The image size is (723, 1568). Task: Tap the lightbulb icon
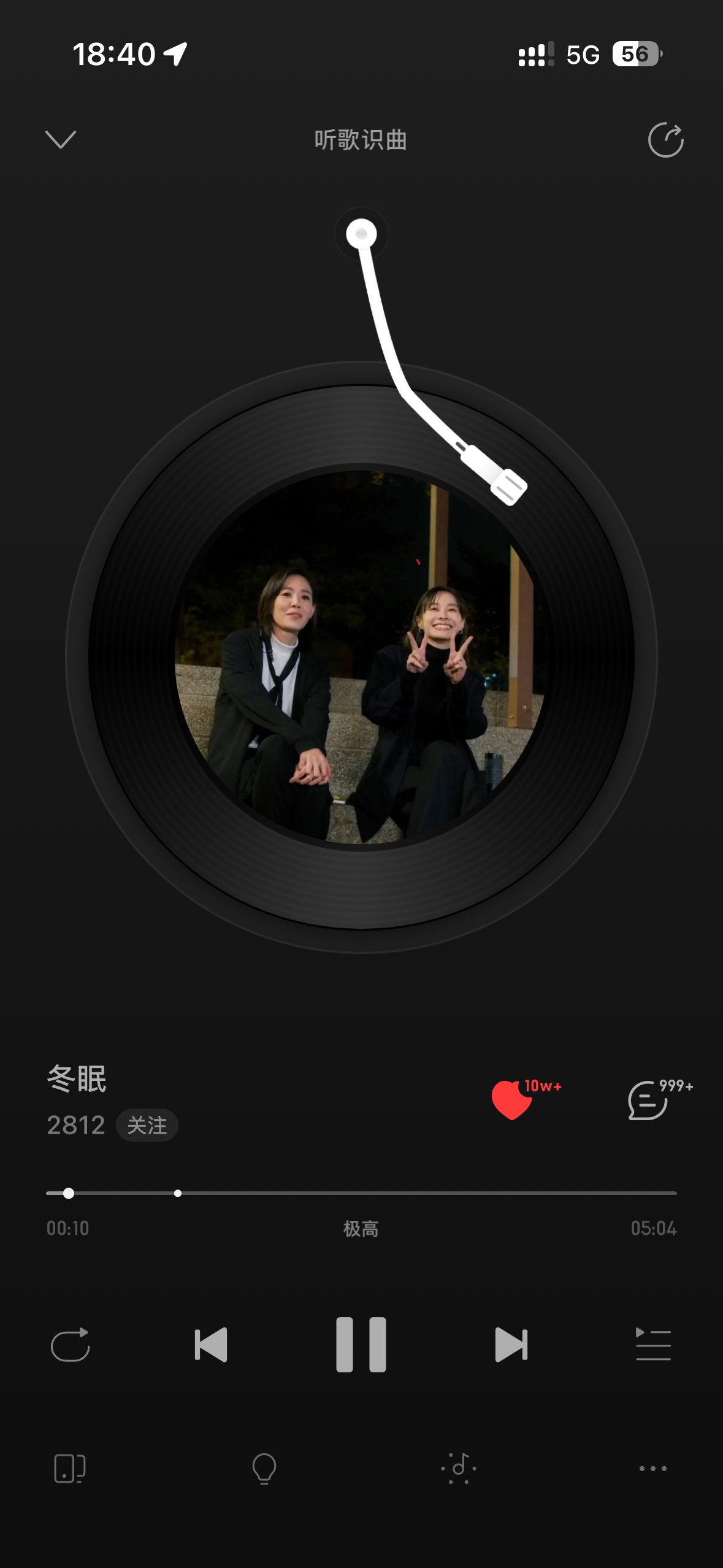coord(264,1469)
